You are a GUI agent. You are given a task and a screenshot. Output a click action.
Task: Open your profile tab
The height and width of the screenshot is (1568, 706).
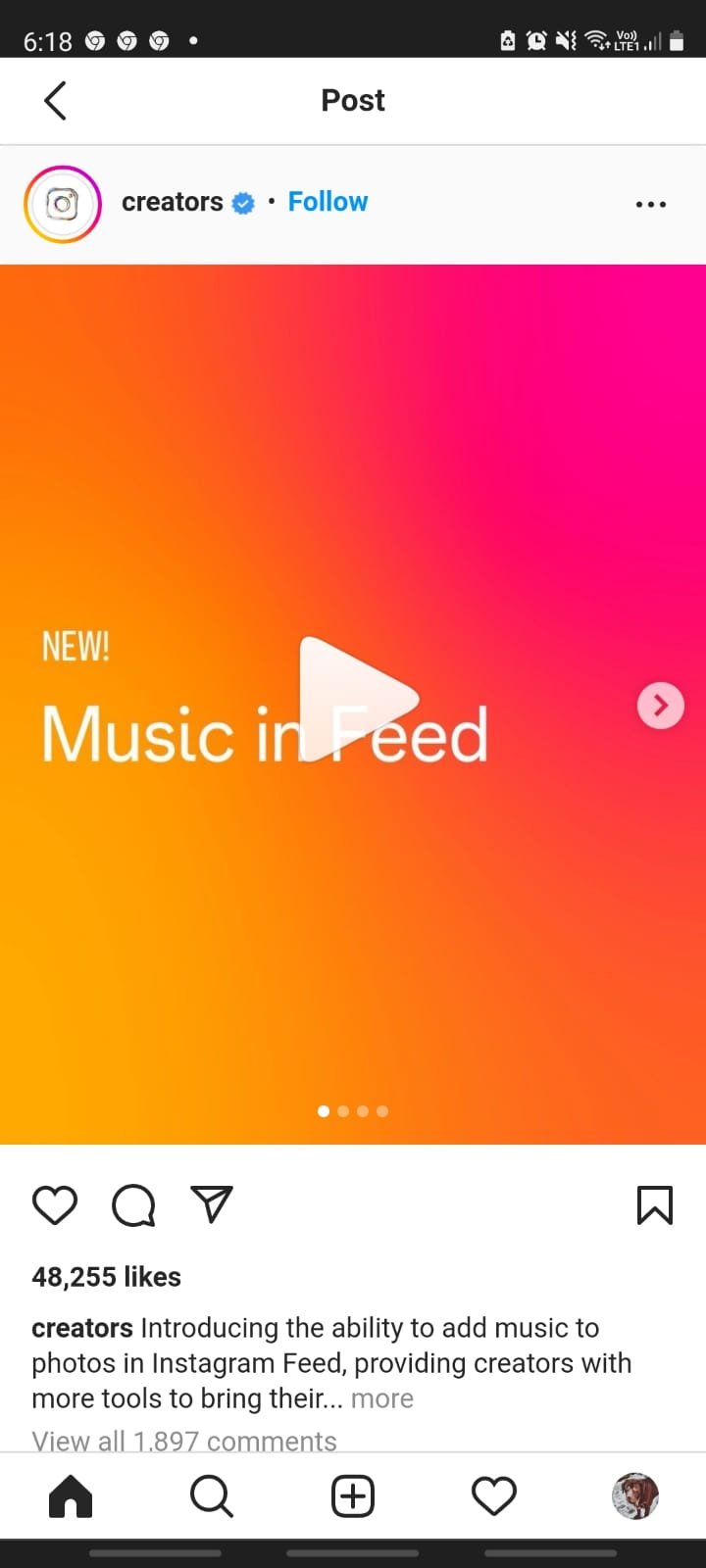coord(635,1496)
